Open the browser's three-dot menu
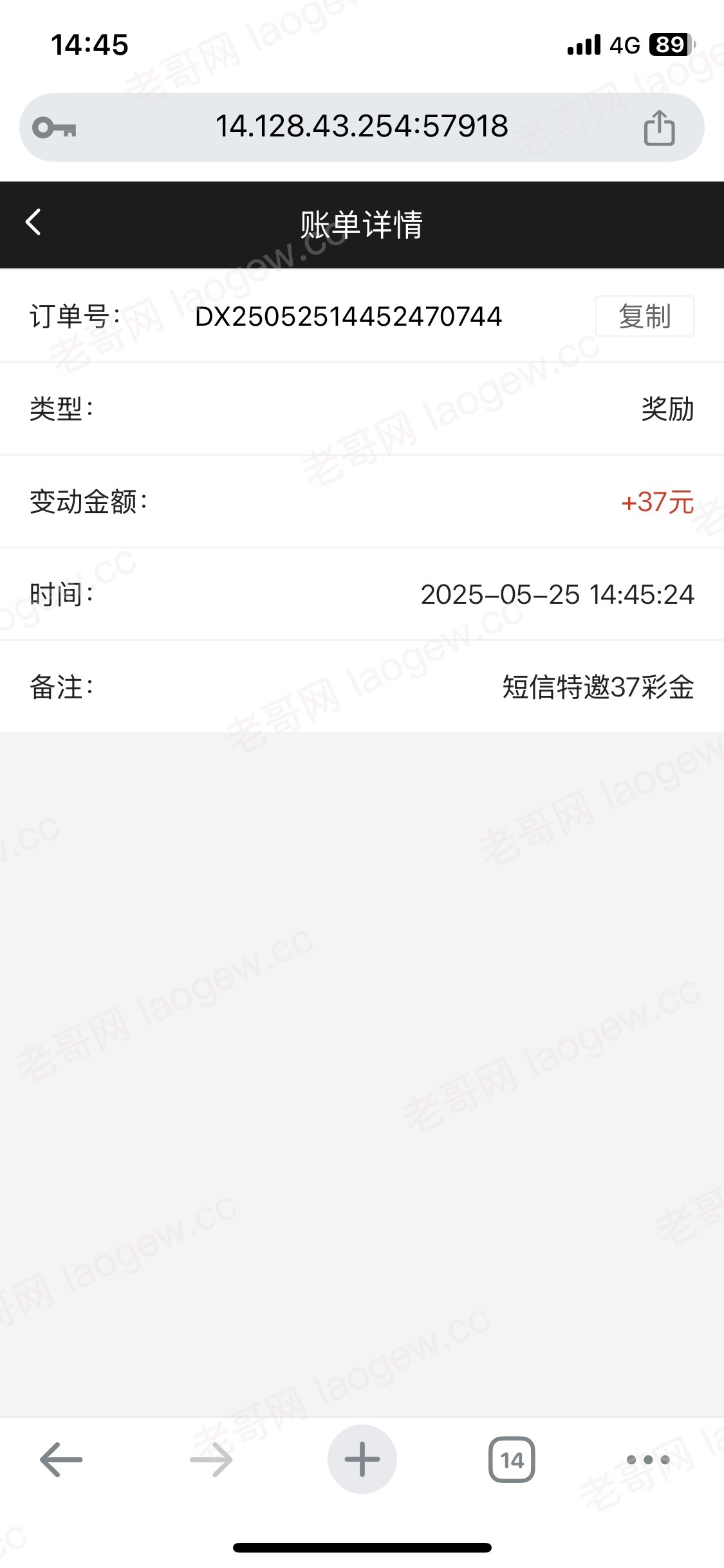 (x=648, y=1459)
